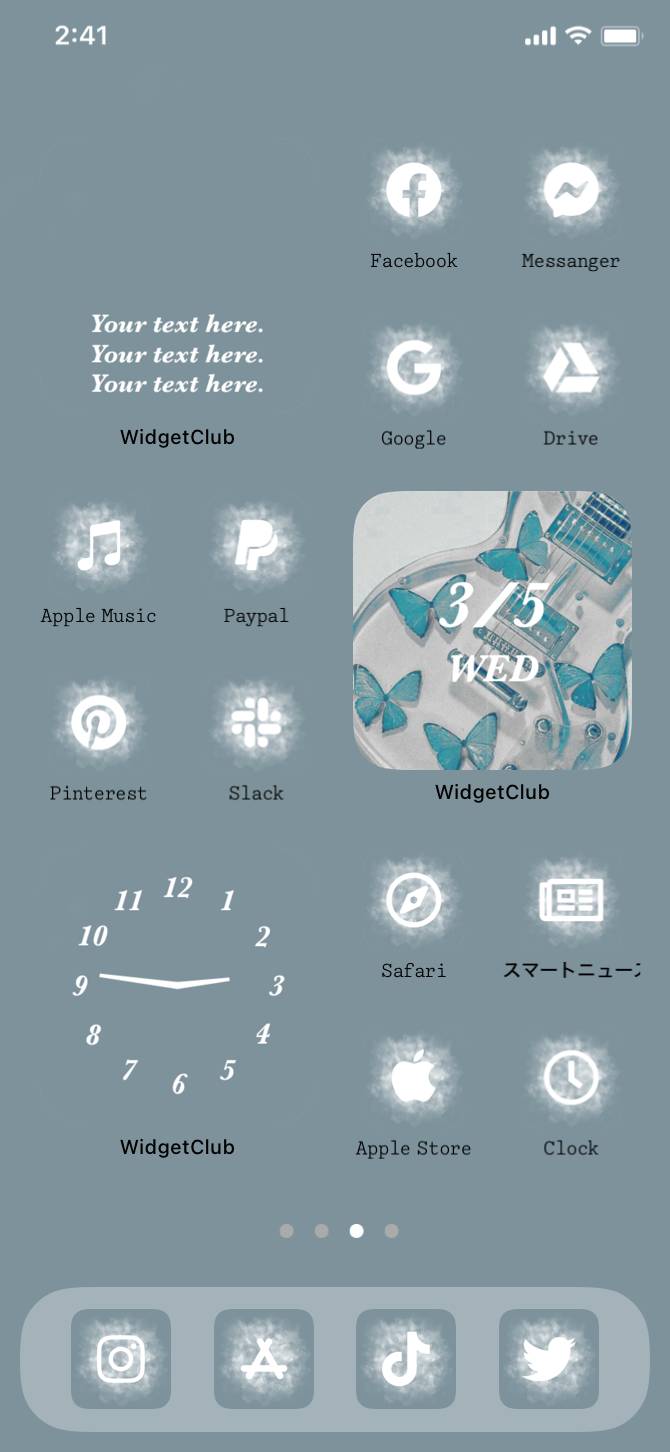The height and width of the screenshot is (1452, 670).
Task: Open the Japanese Smart News app
Action: click(x=570, y=900)
